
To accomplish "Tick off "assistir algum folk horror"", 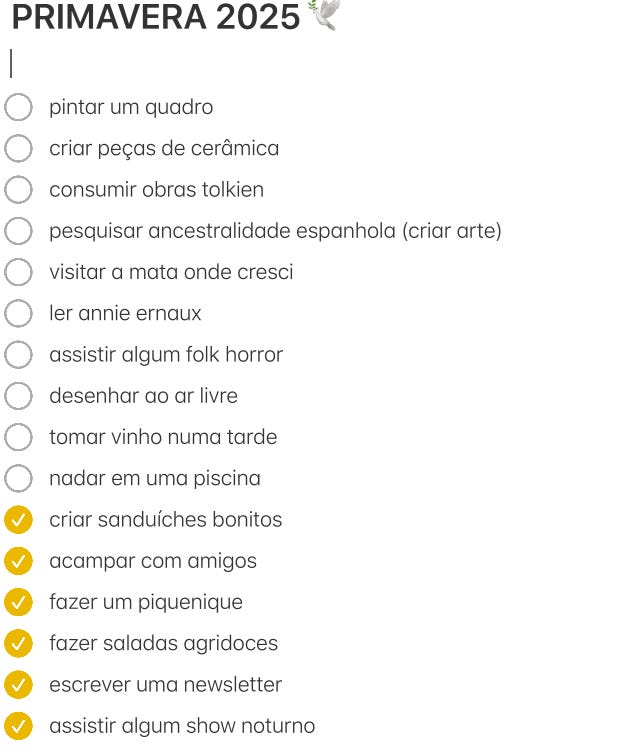I will 19,355.
